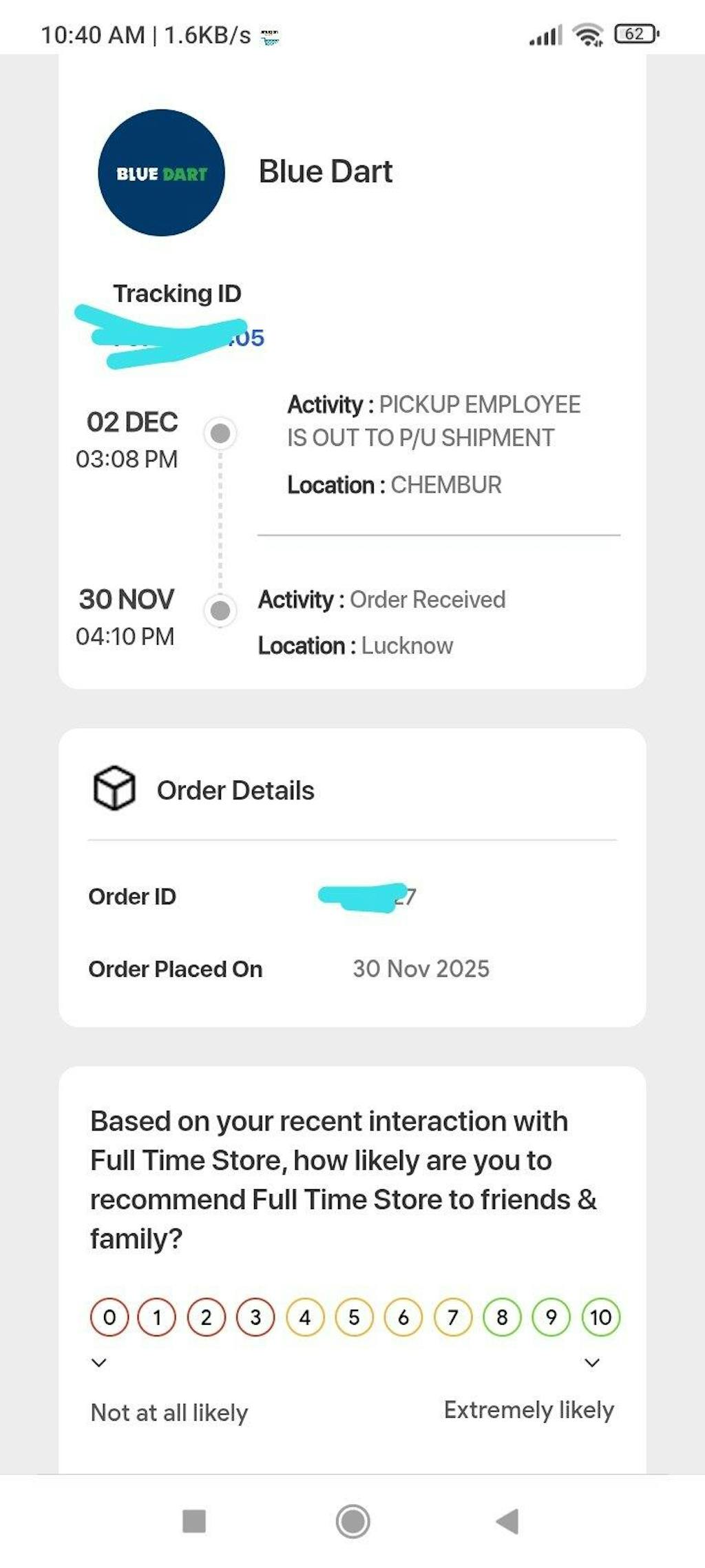Go back using the system back button
Viewport: 705px width, 1568px height.
pyautogui.click(x=508, y=1521)
